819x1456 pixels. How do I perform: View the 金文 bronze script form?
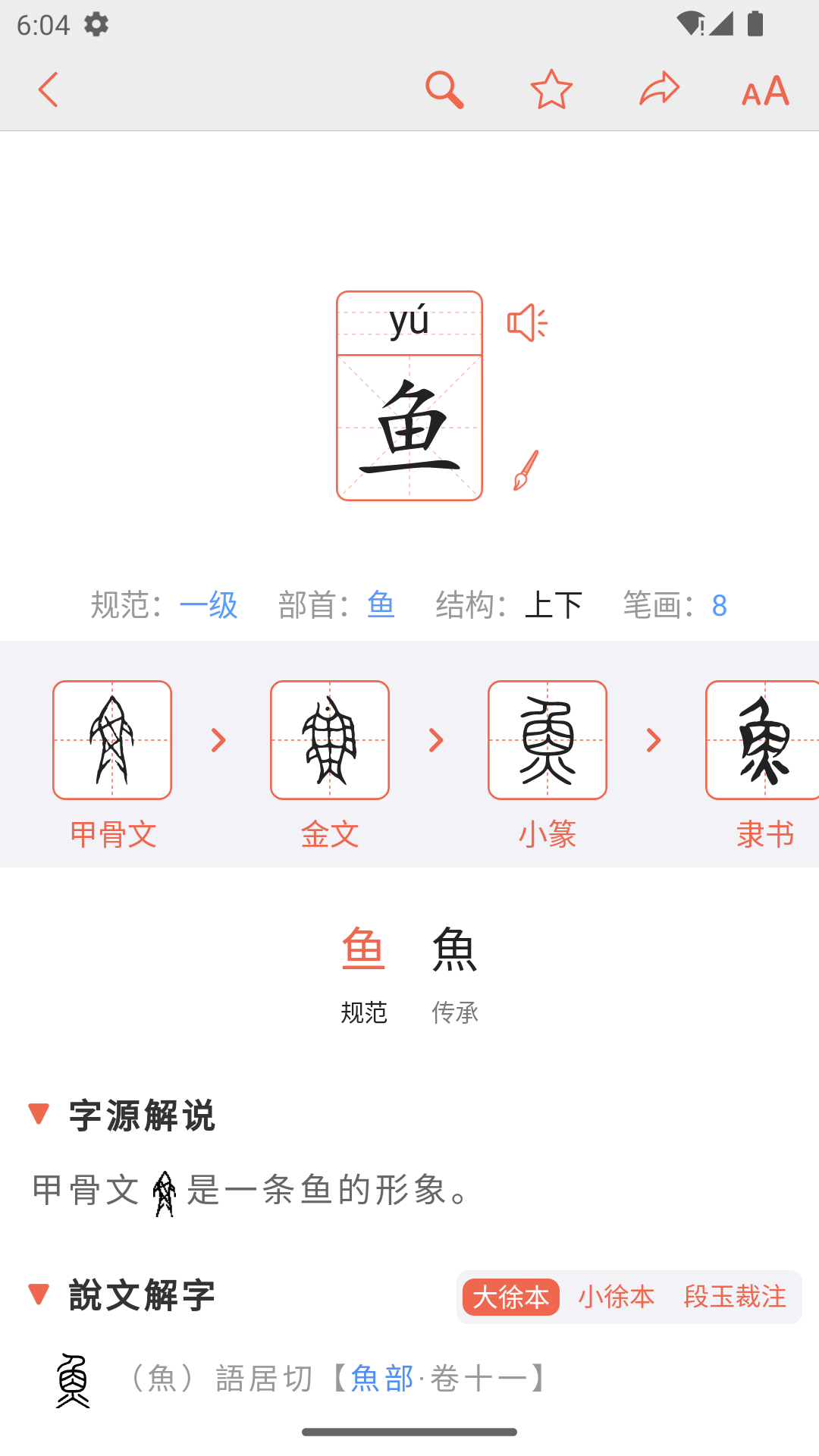coord(330,739)
